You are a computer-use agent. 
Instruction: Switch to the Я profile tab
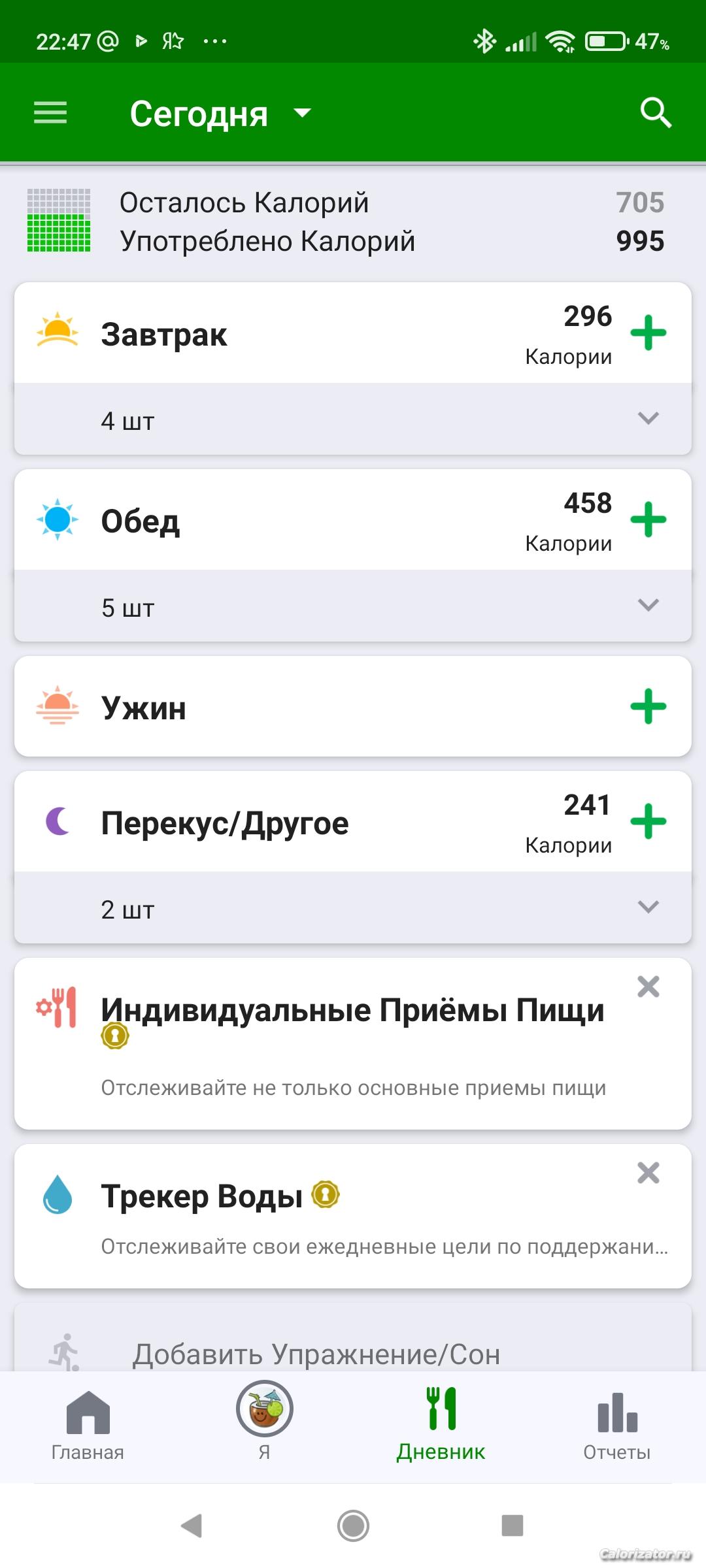265,1425
